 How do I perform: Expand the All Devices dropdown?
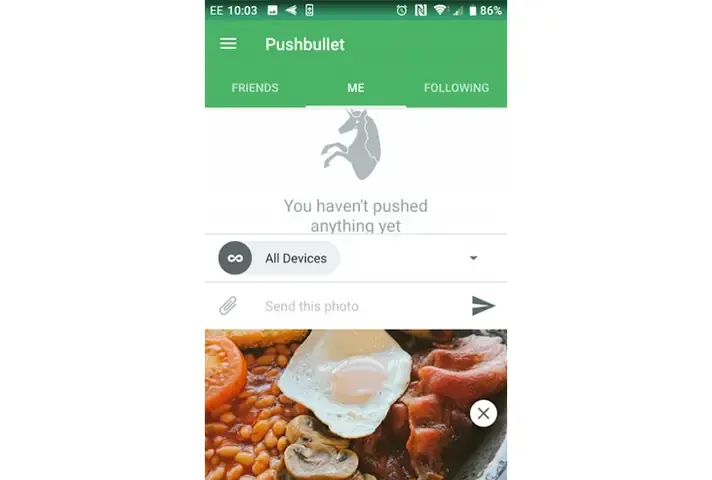(473, 258)
